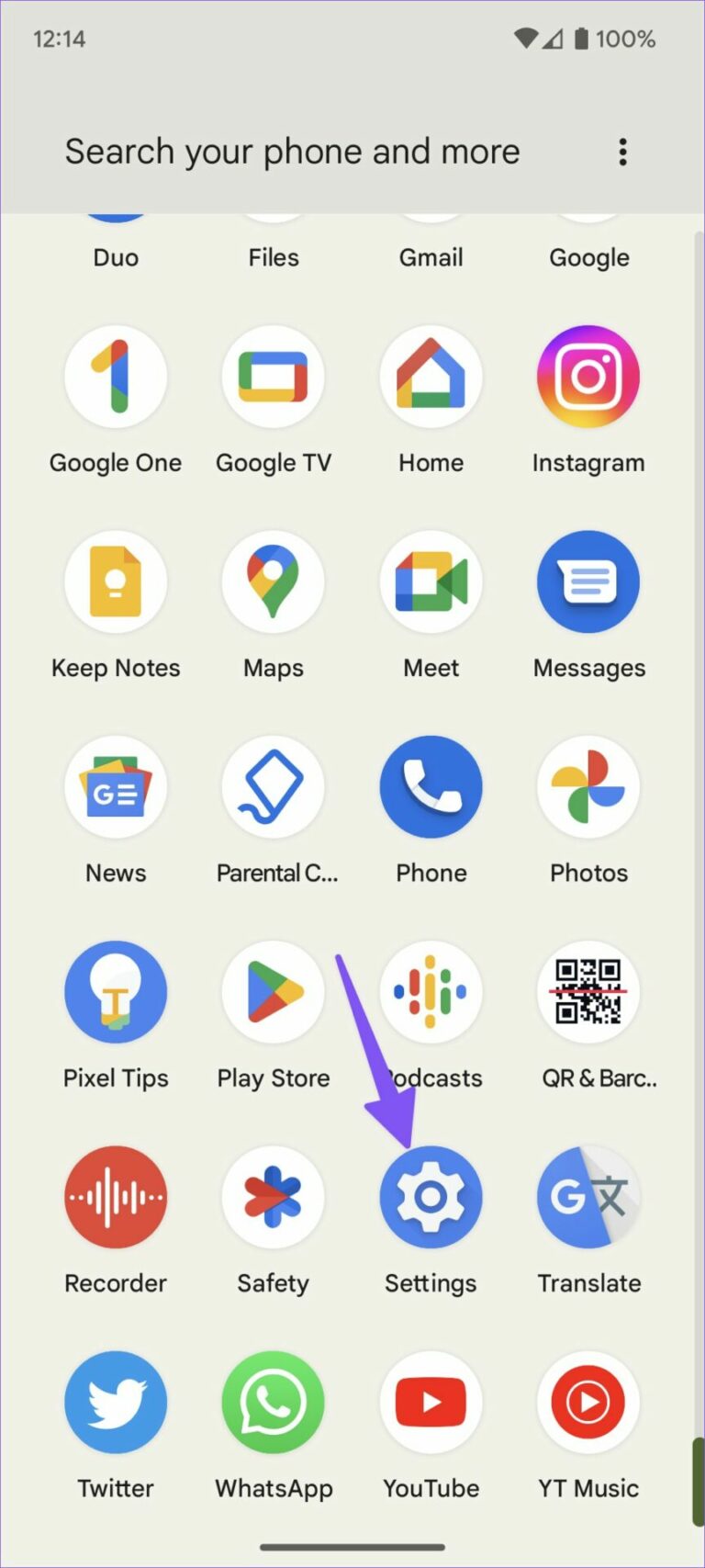Open Google Translate
705x1568 pixels.
point(588,1197)
